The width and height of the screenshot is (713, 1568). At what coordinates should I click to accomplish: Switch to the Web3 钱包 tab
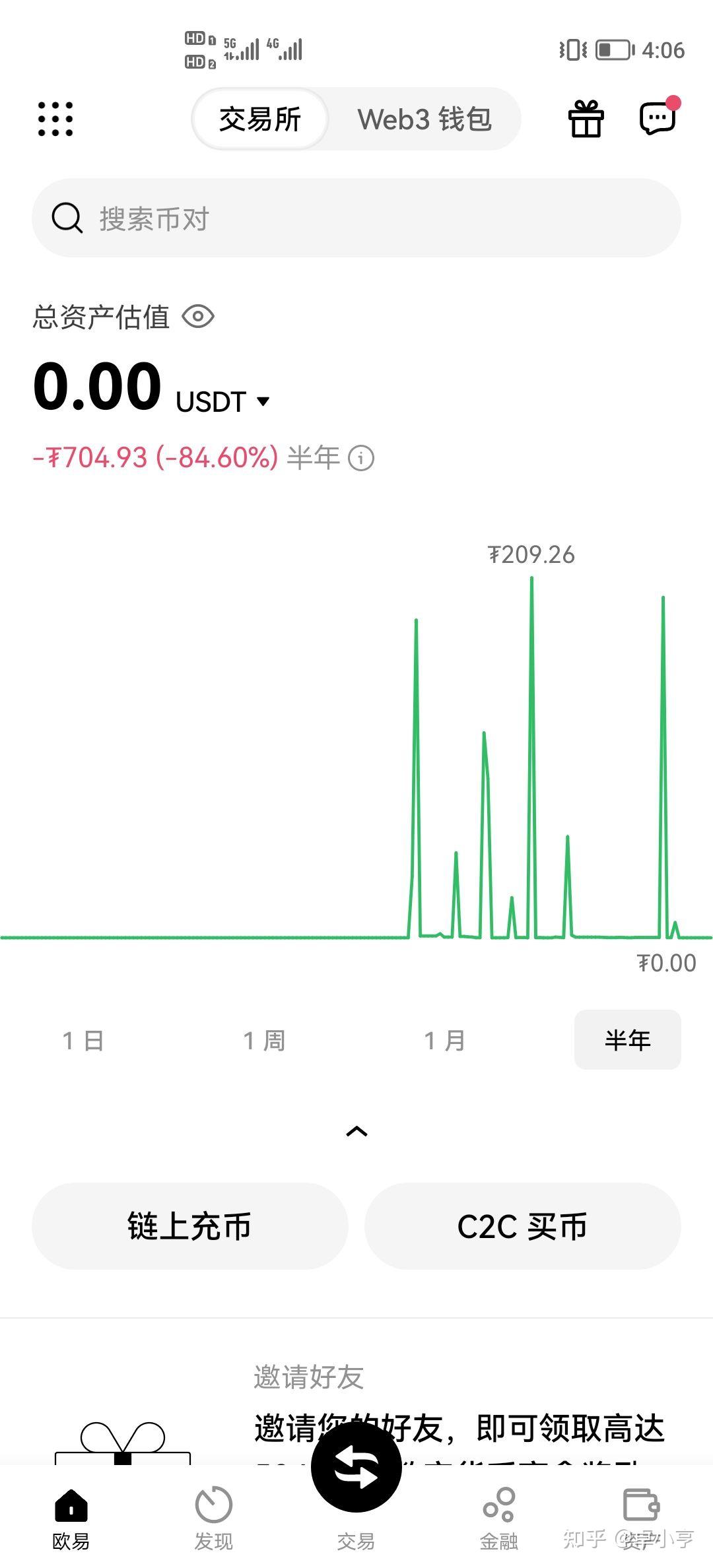[x=424, y=119]
